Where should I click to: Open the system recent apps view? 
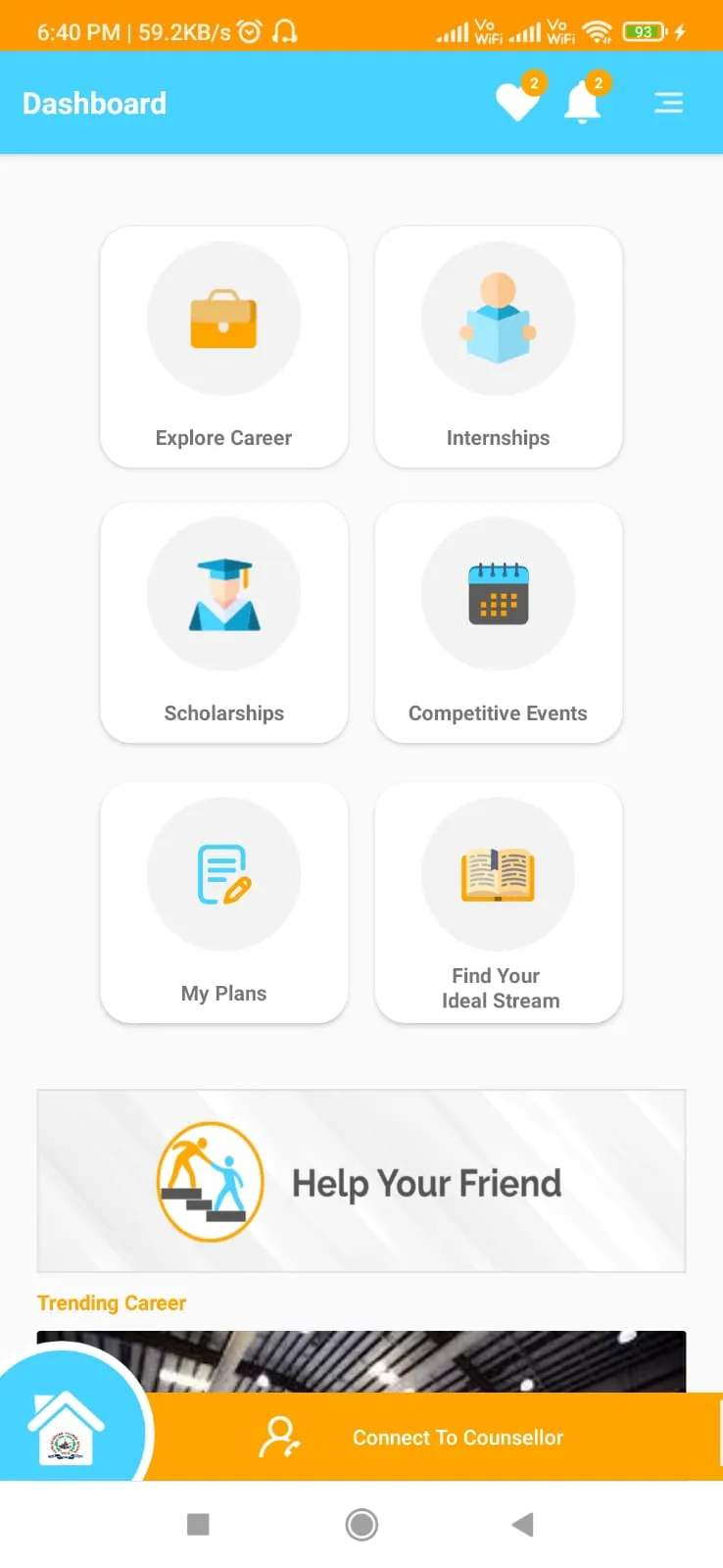coord(198,1524)
